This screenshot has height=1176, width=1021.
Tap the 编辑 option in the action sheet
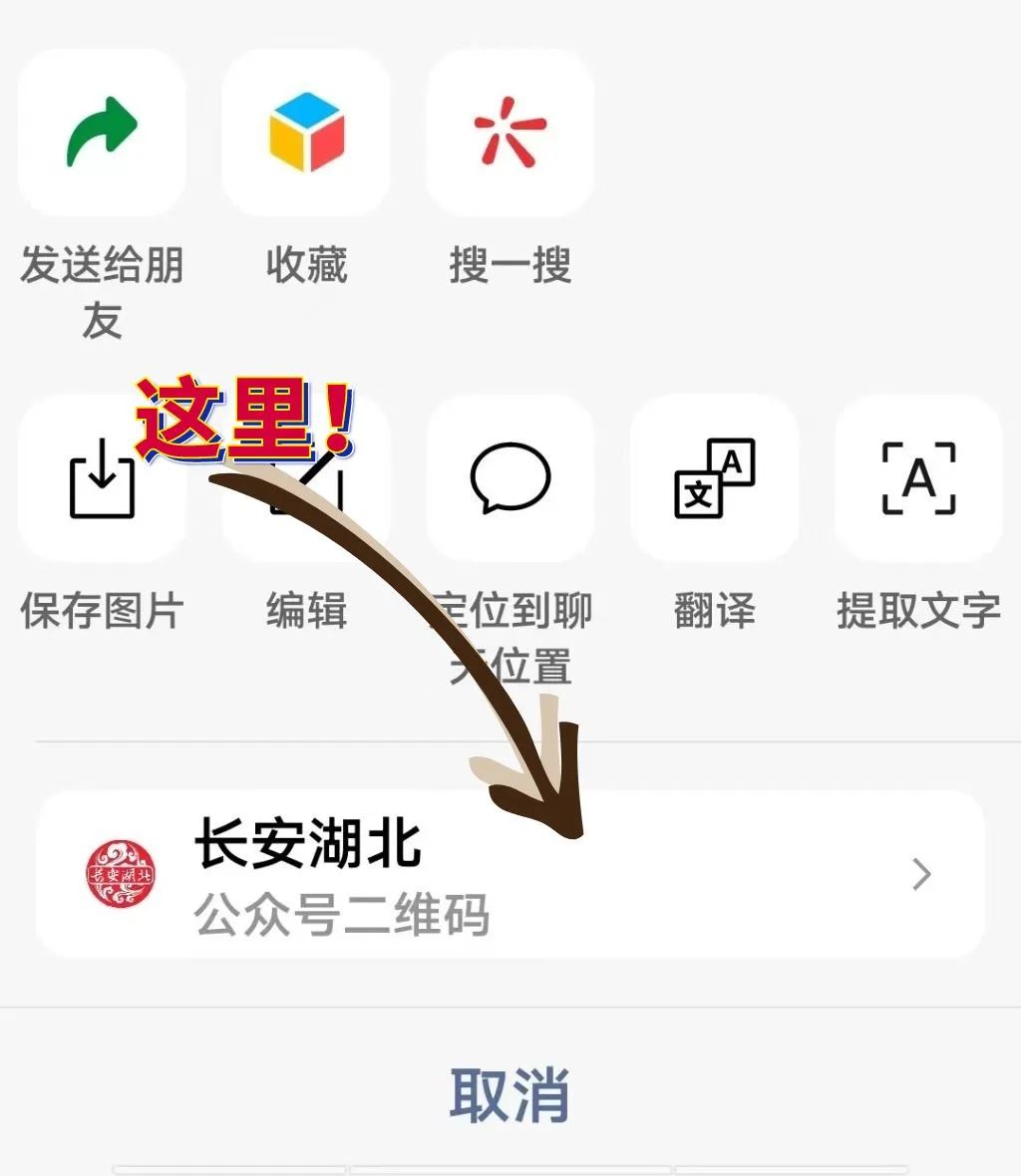pyautogui.click(x=305, y=612)
